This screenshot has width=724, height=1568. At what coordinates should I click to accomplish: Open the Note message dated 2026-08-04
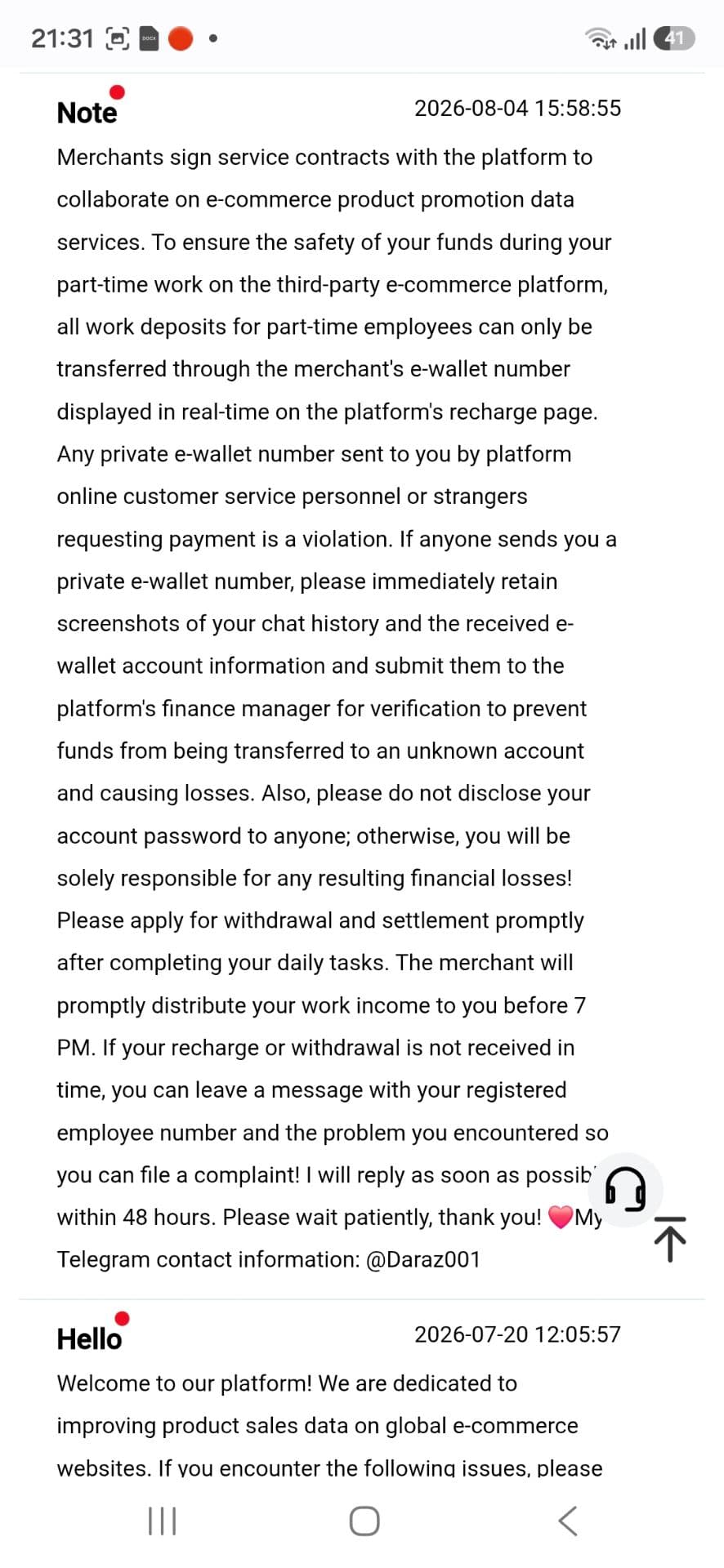coord(362,686)
